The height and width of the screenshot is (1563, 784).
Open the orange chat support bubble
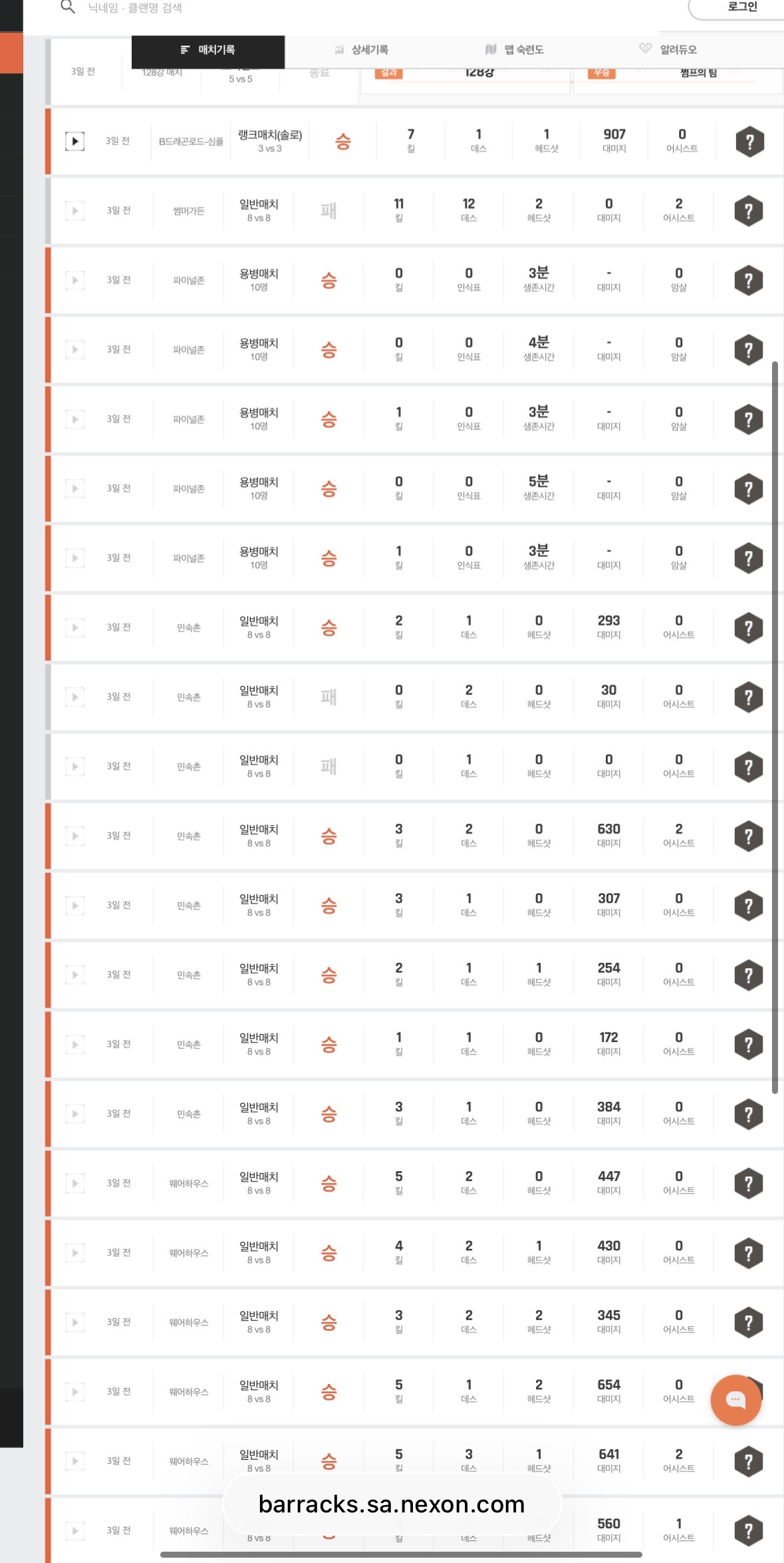click(735, 1400)
